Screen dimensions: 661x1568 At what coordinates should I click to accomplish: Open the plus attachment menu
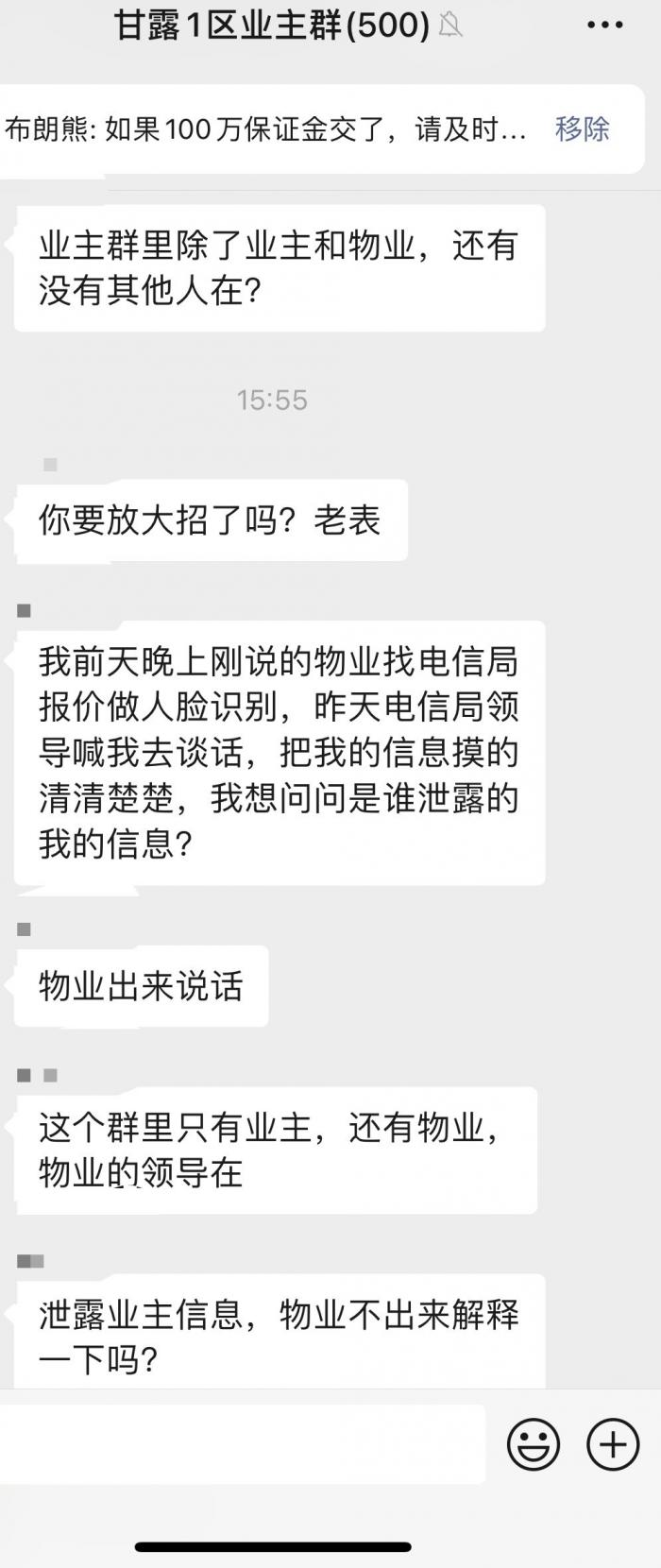click(613, 1444)
